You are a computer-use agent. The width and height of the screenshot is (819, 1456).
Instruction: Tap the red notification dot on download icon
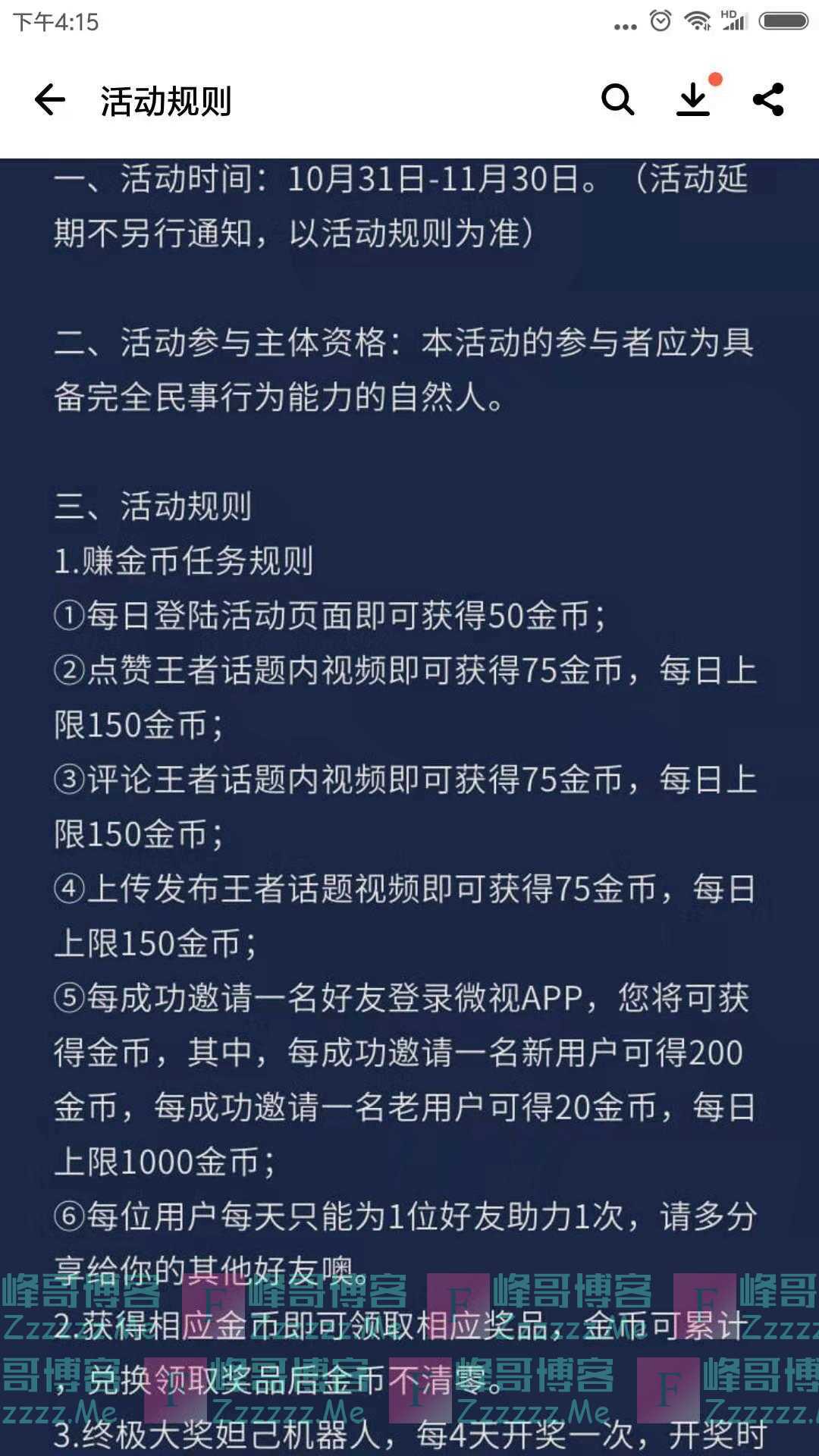click(714, 78)
